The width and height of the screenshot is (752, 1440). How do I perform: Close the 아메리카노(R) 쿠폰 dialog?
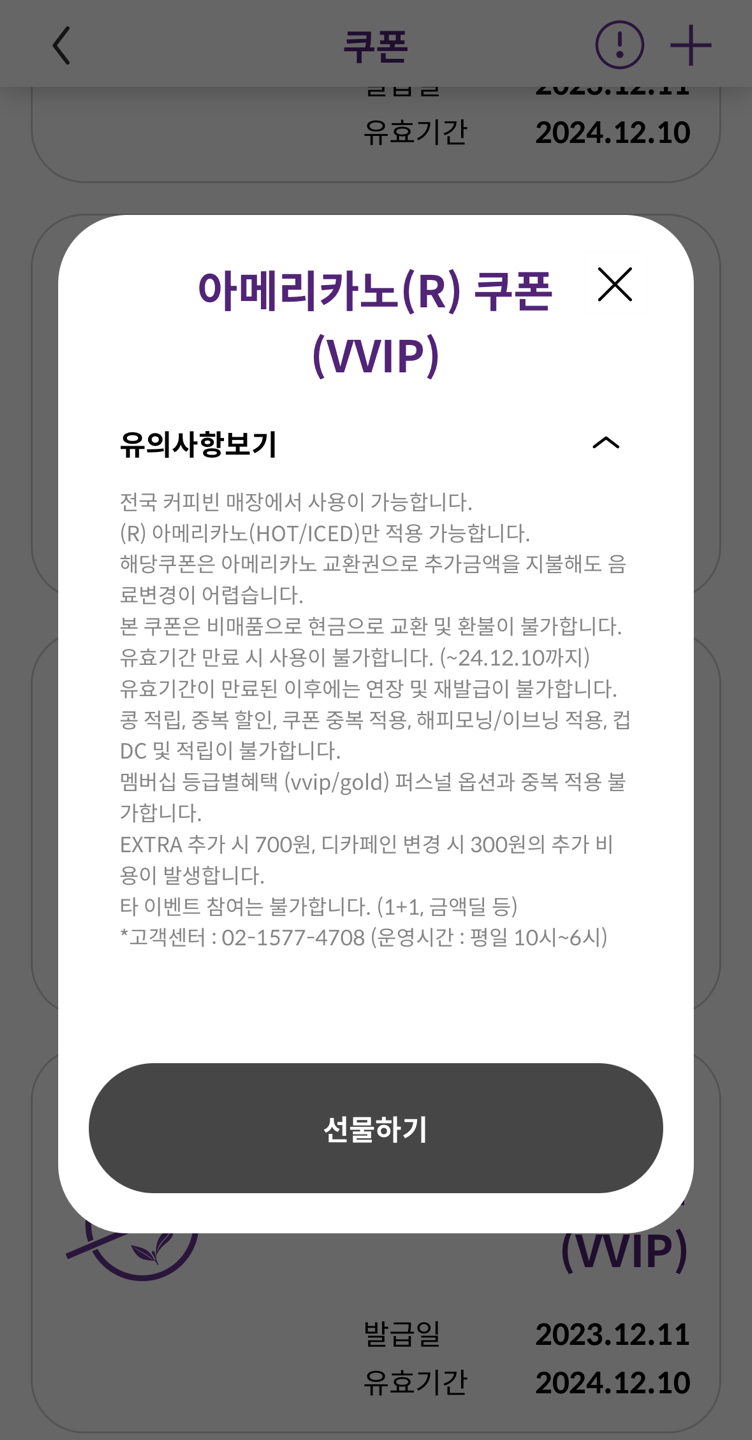click(x=614, y=285)
